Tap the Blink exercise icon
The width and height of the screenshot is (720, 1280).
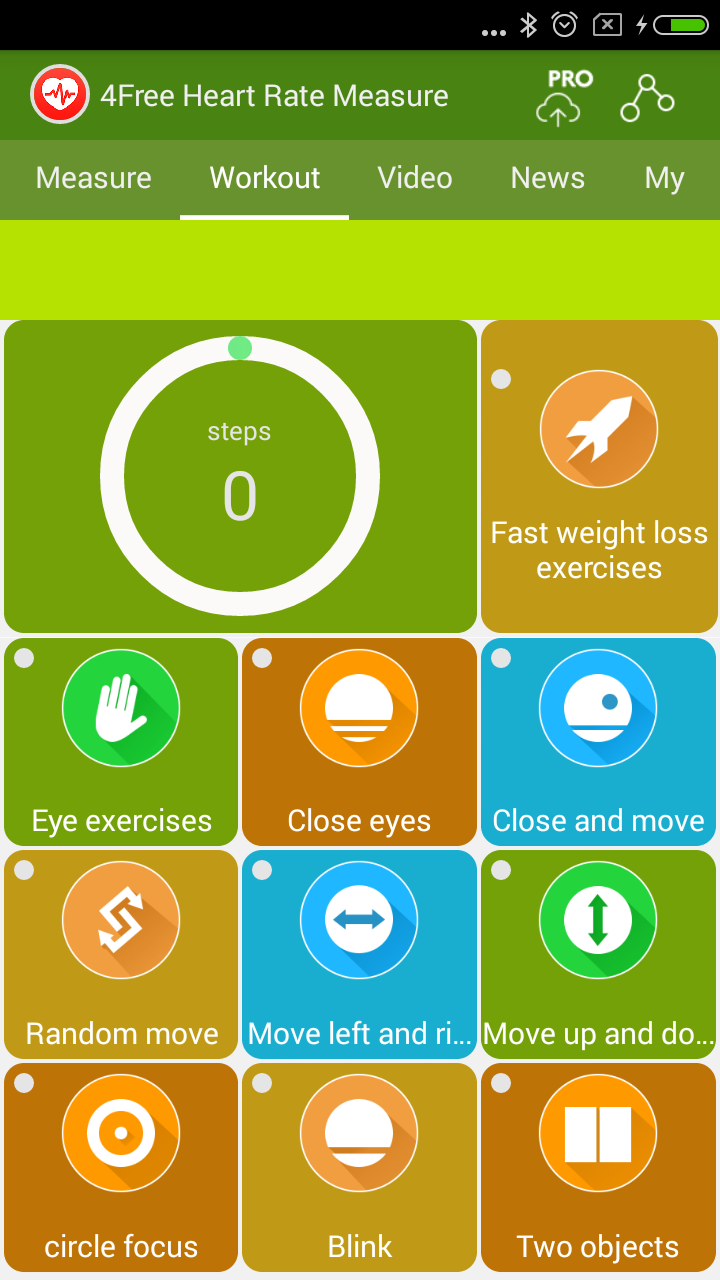tap(359, 1133)
